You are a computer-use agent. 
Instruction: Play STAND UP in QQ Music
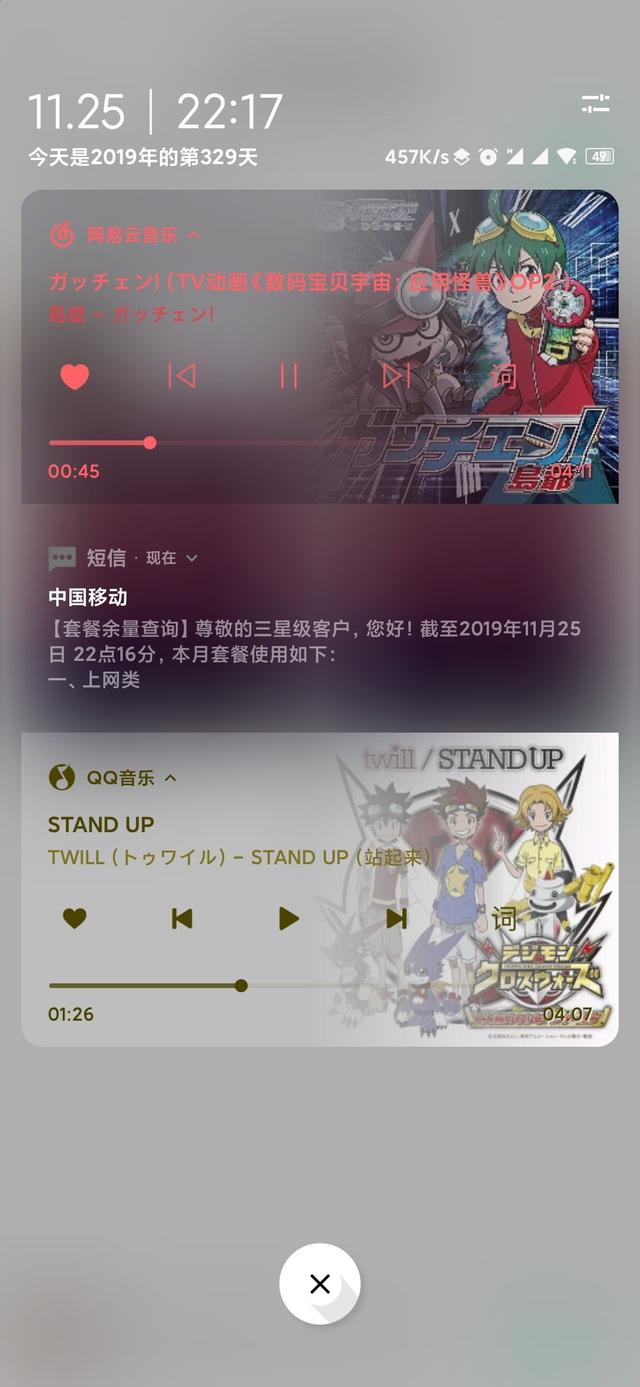289,918
